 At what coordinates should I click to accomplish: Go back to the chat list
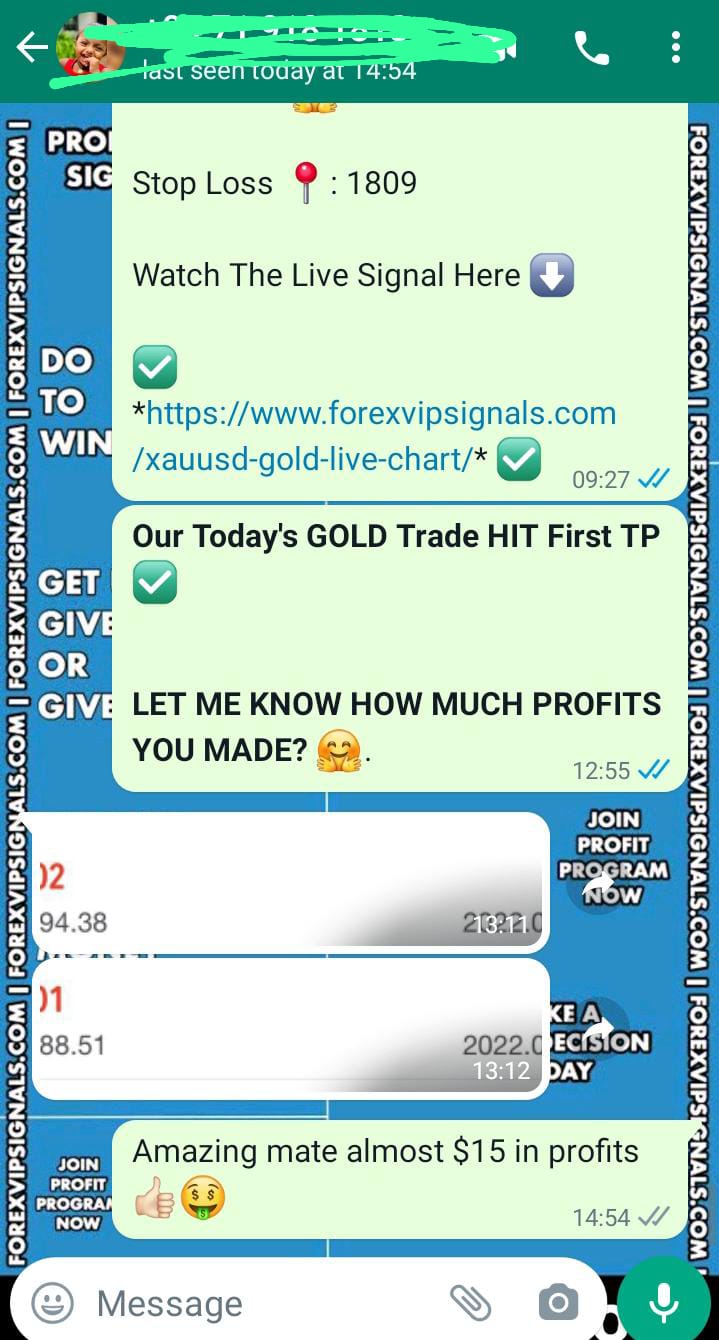[30, 47]
